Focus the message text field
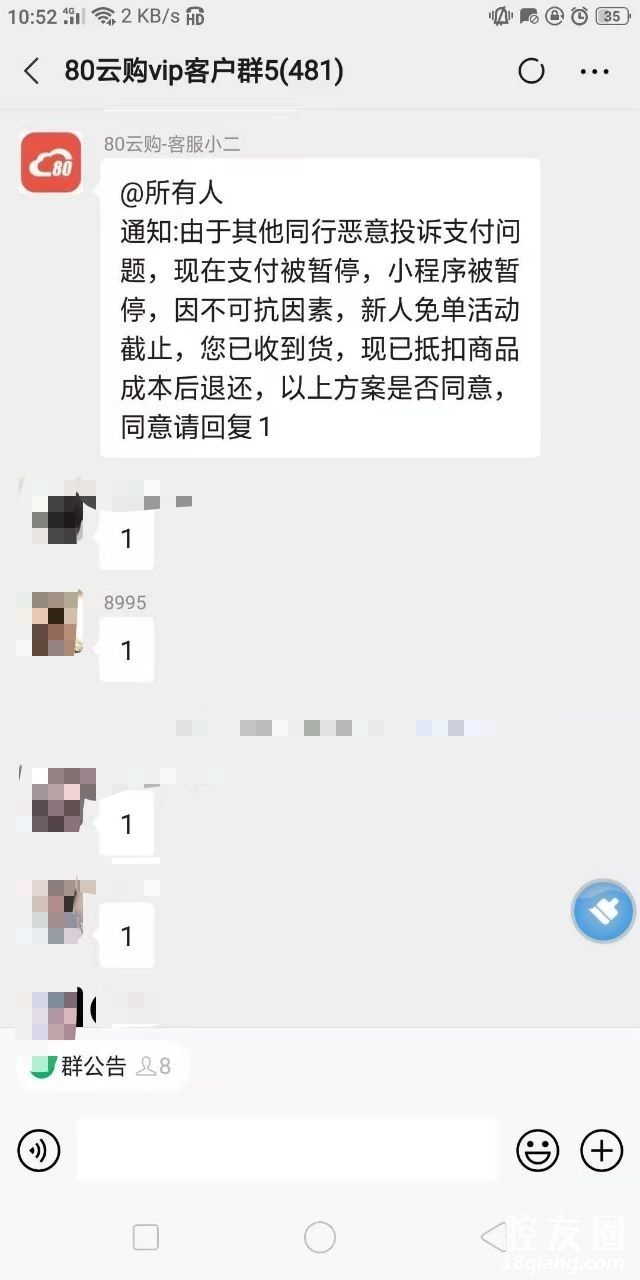 (287, 1151)
